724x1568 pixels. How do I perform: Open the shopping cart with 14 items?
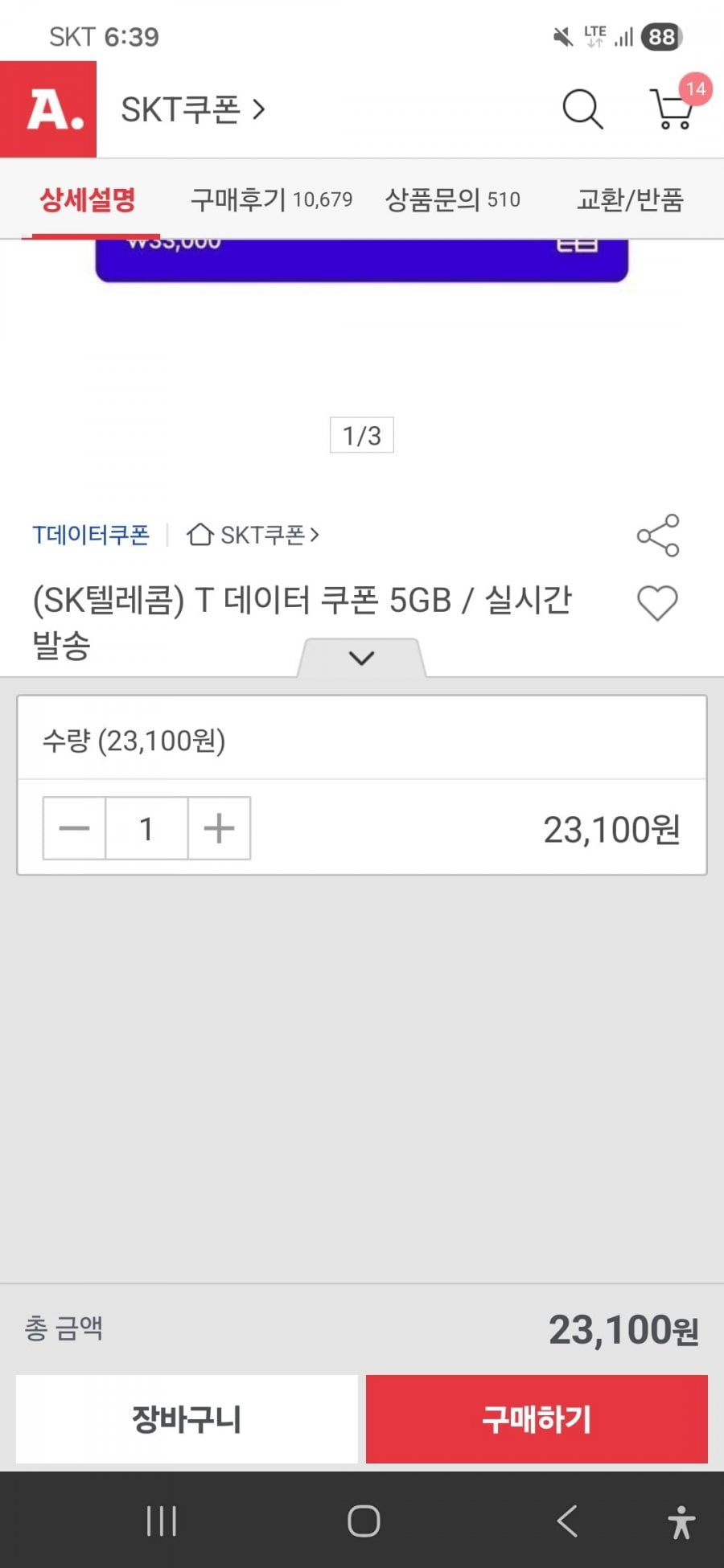tap(672, 109)
